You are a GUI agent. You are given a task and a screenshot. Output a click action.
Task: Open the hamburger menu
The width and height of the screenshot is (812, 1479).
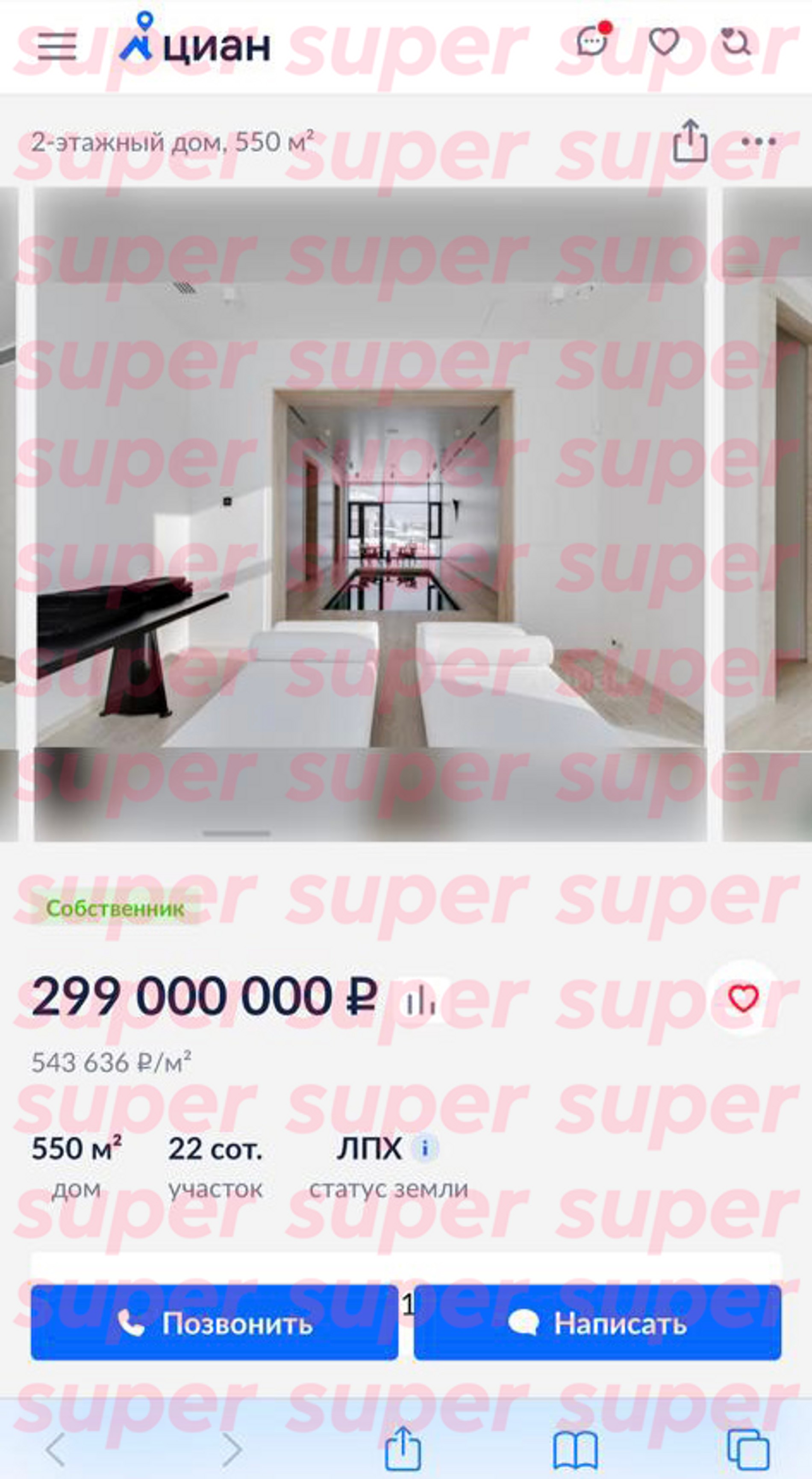click(57, 46)
